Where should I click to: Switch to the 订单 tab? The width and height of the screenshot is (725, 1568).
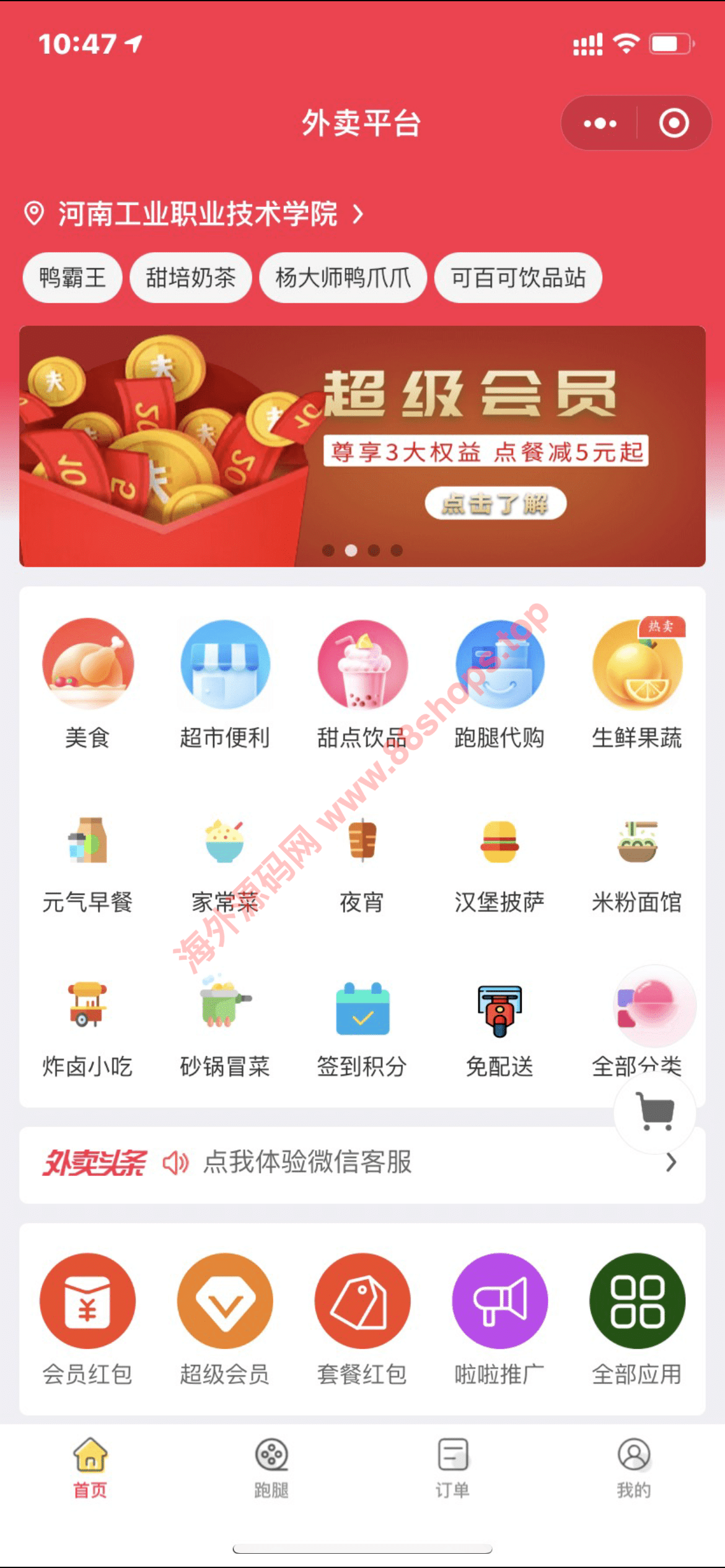coord(453,1468)
